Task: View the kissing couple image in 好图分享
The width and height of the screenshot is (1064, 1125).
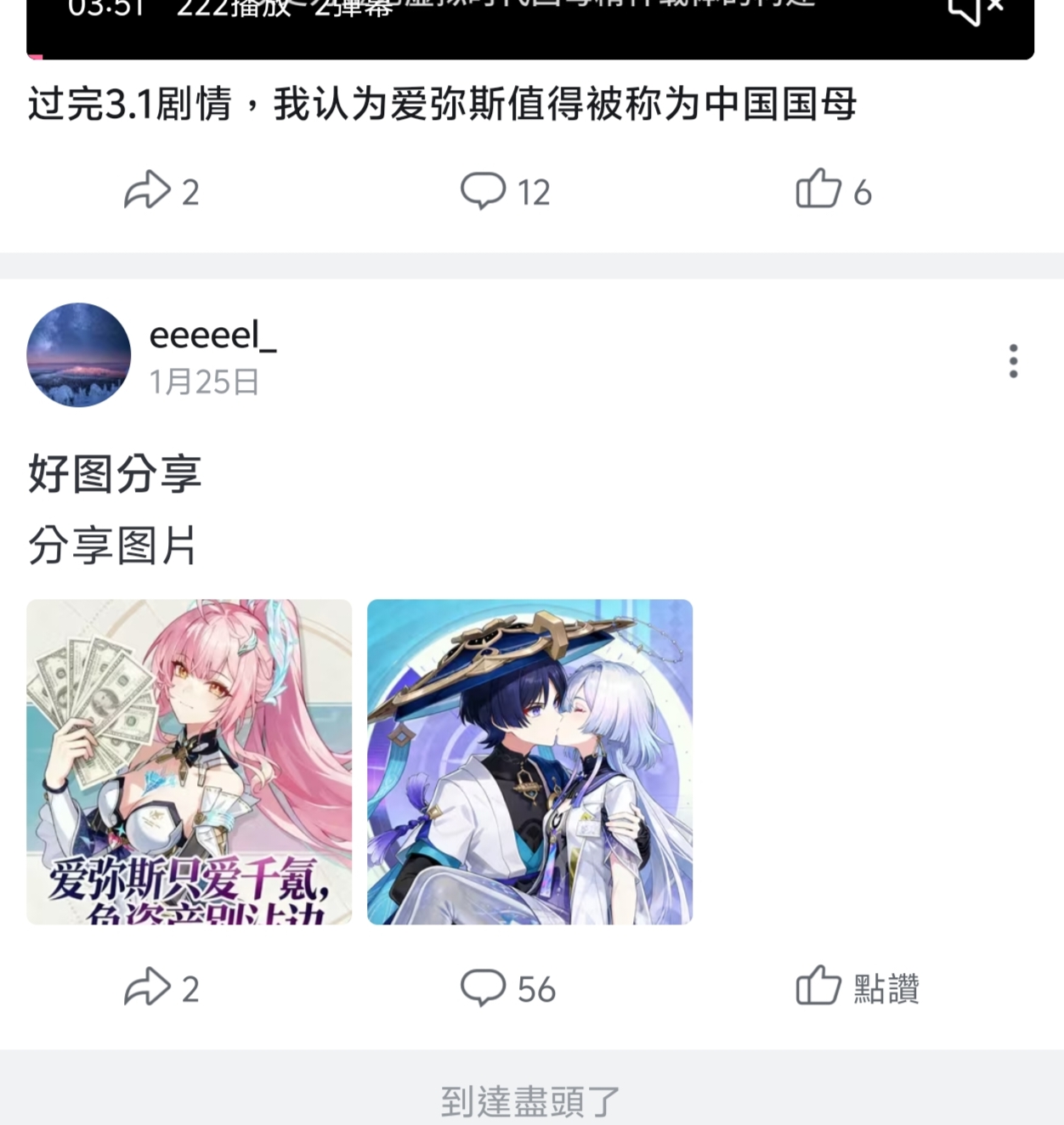Action: (x=529, y=762)
